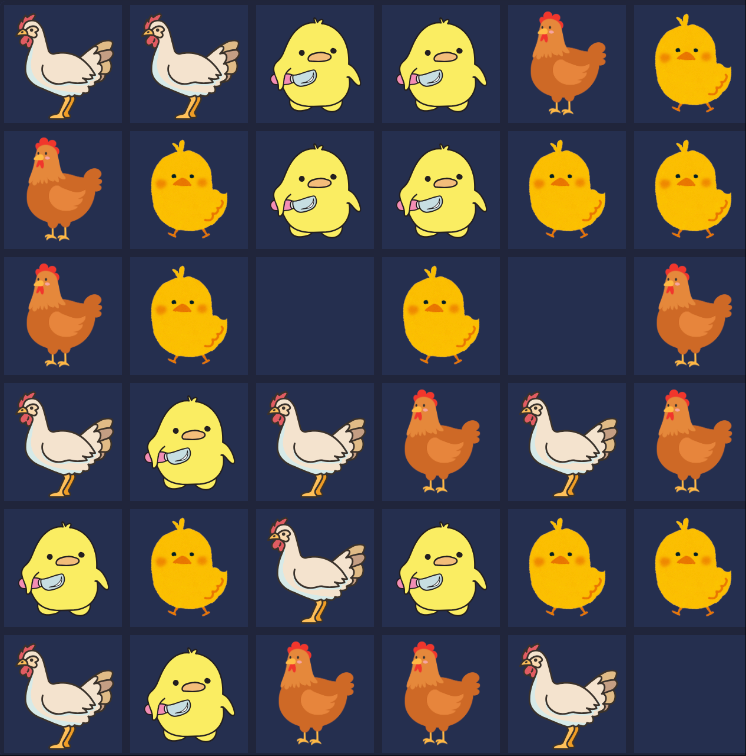Select the brown hen between two white hens
Screen dimensions: 746x756
coord(440,442)
